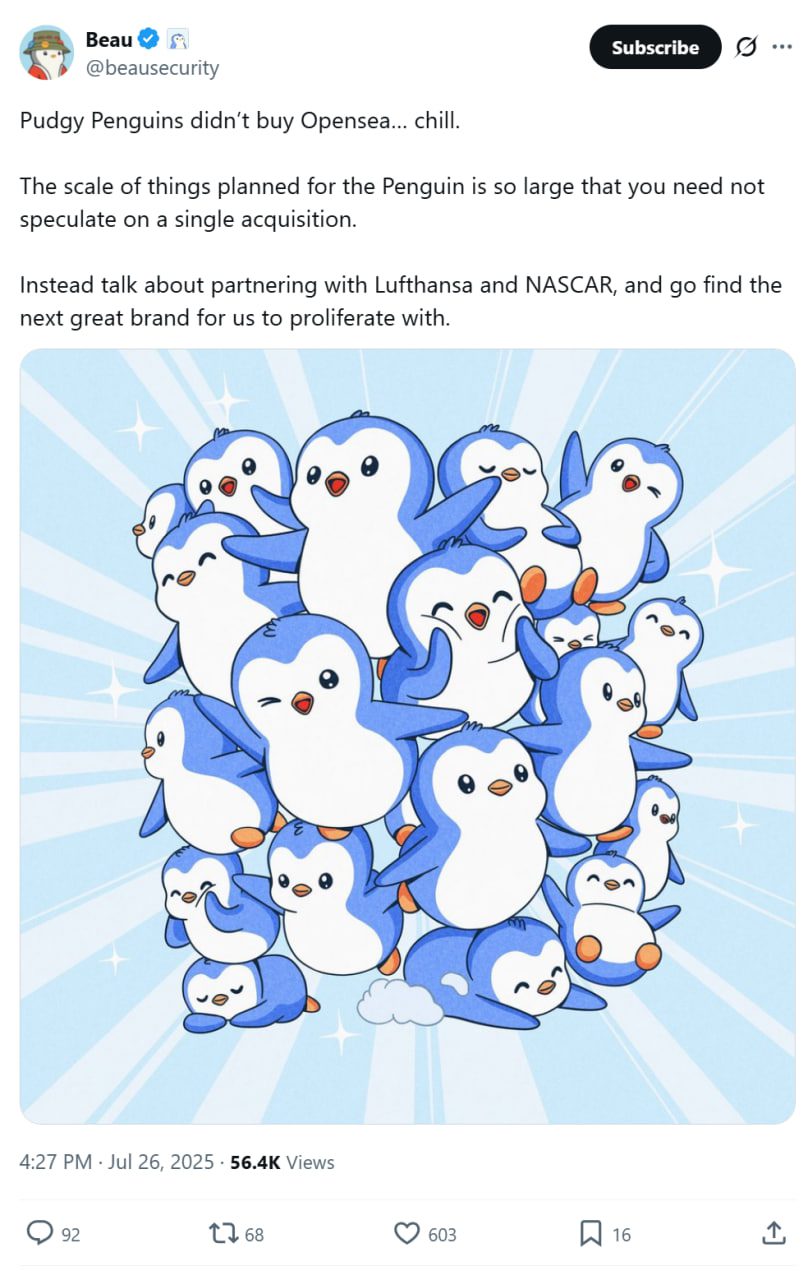The image size is (808, 1280).
Task: Open the post's overflow menu
Action: [x=782, y=47]
